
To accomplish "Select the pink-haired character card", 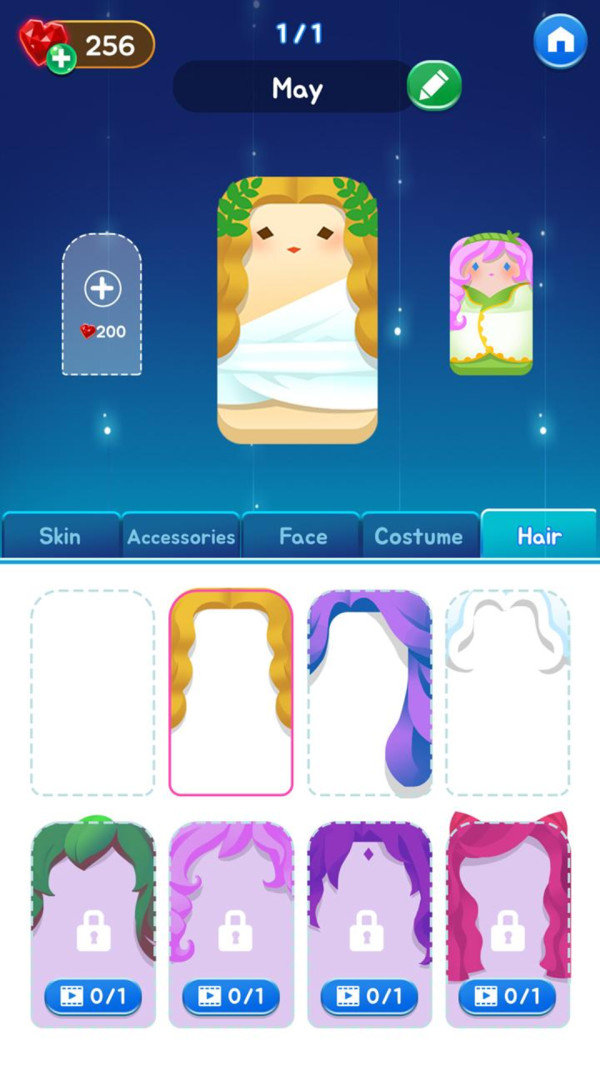I will (490, 305).
